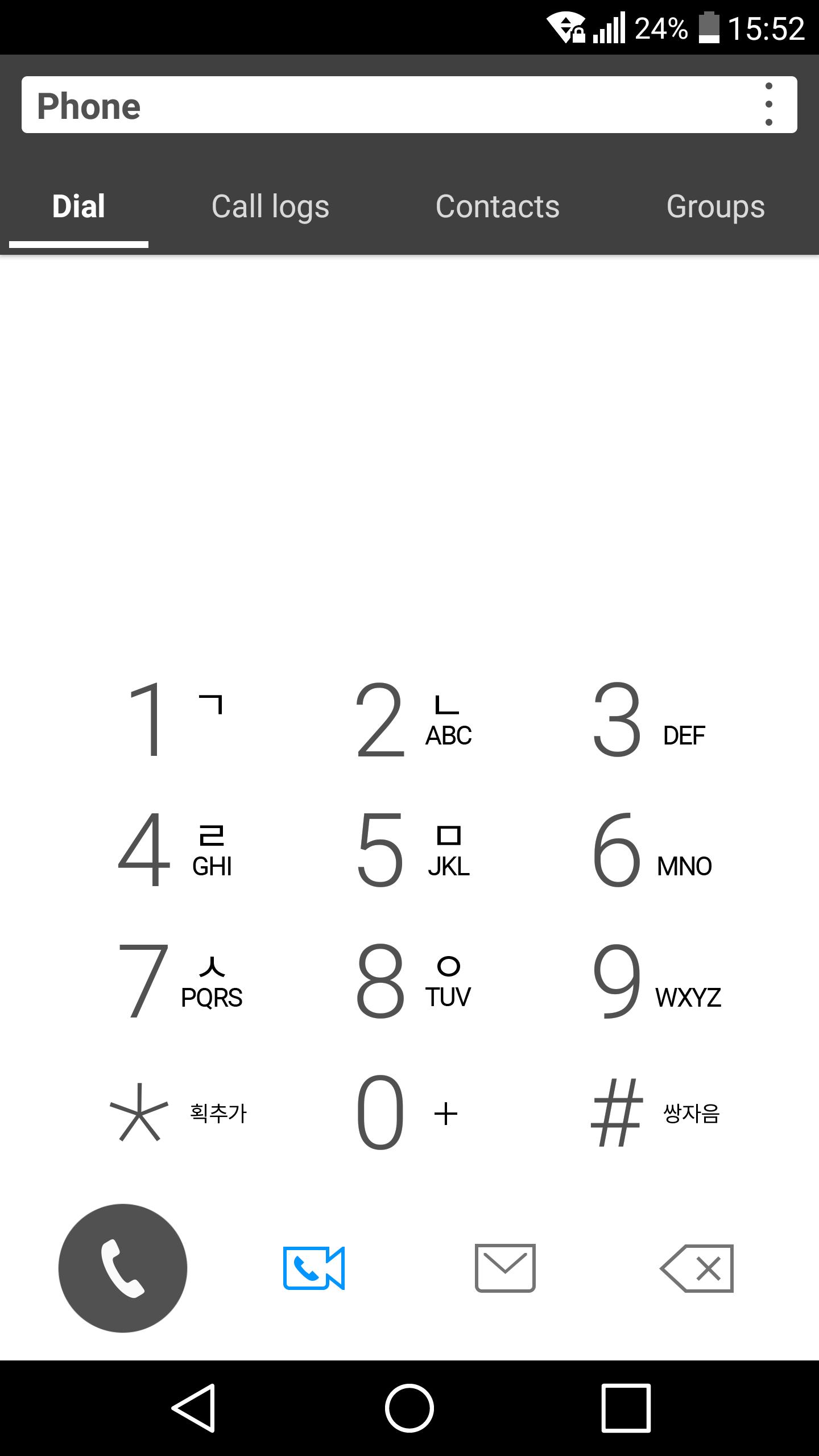Switch to the Contacts tab
The width and height of the screenshot is (819, 1456).
[498, 206]
